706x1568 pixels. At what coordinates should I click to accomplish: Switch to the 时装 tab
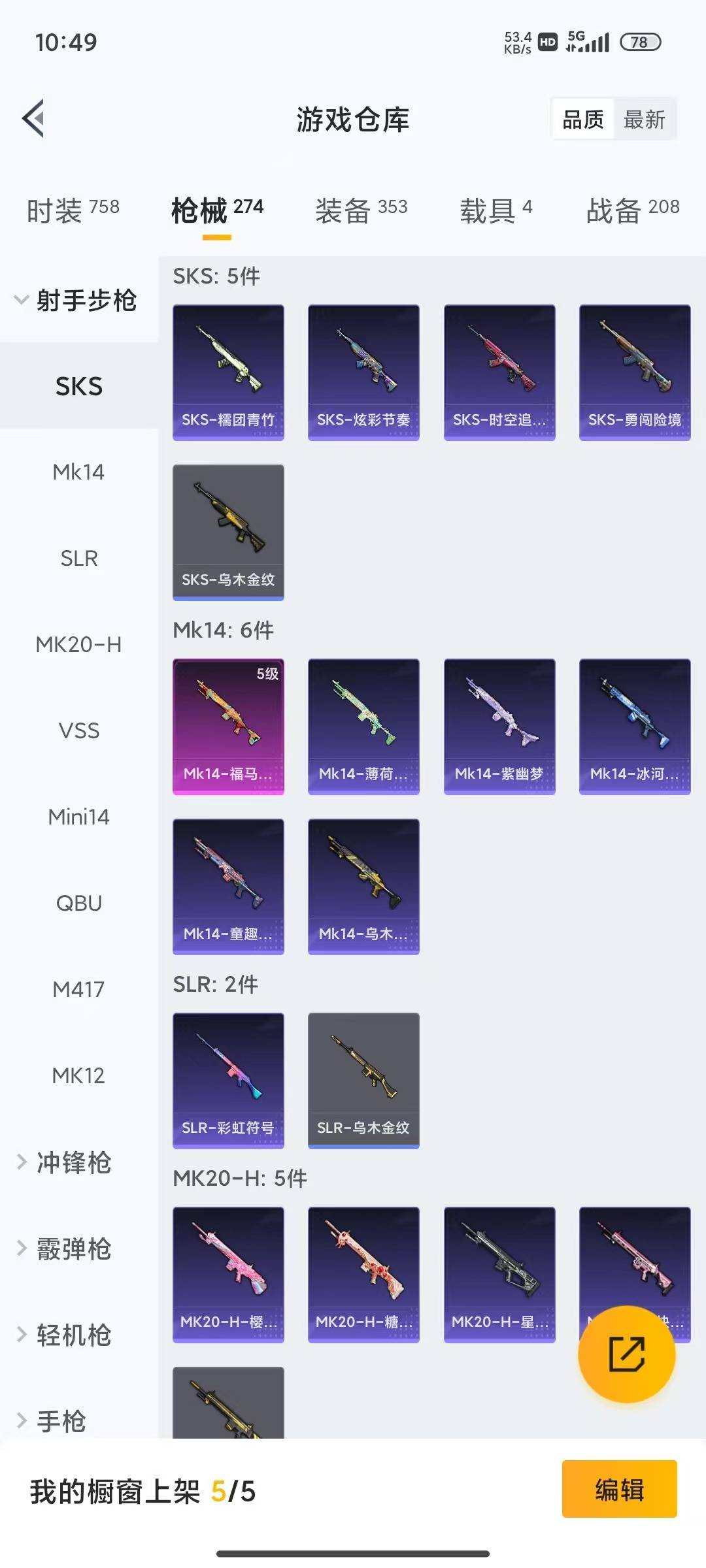(x=73, y=210)
